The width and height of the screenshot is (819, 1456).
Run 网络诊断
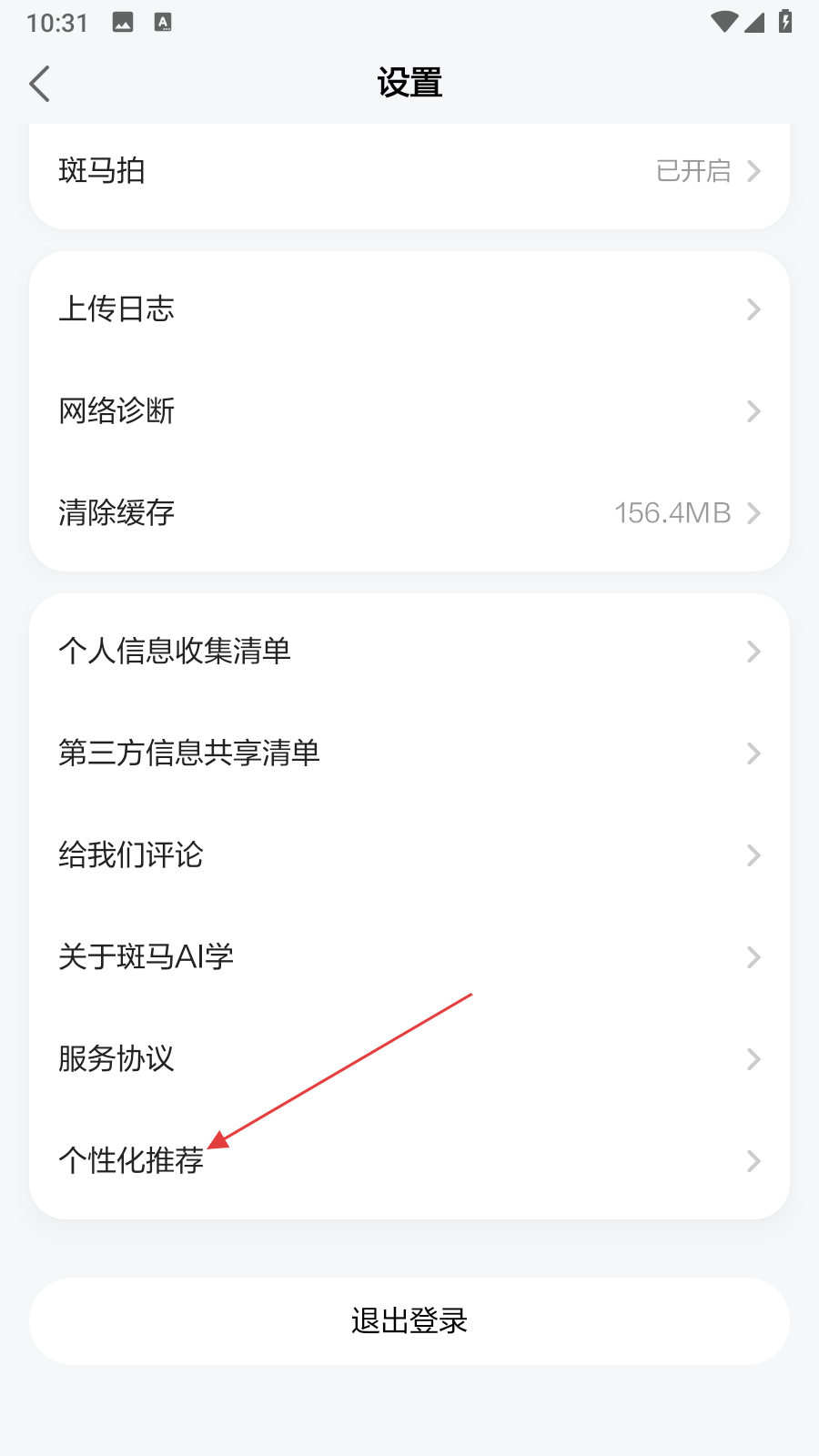(409, 411)
